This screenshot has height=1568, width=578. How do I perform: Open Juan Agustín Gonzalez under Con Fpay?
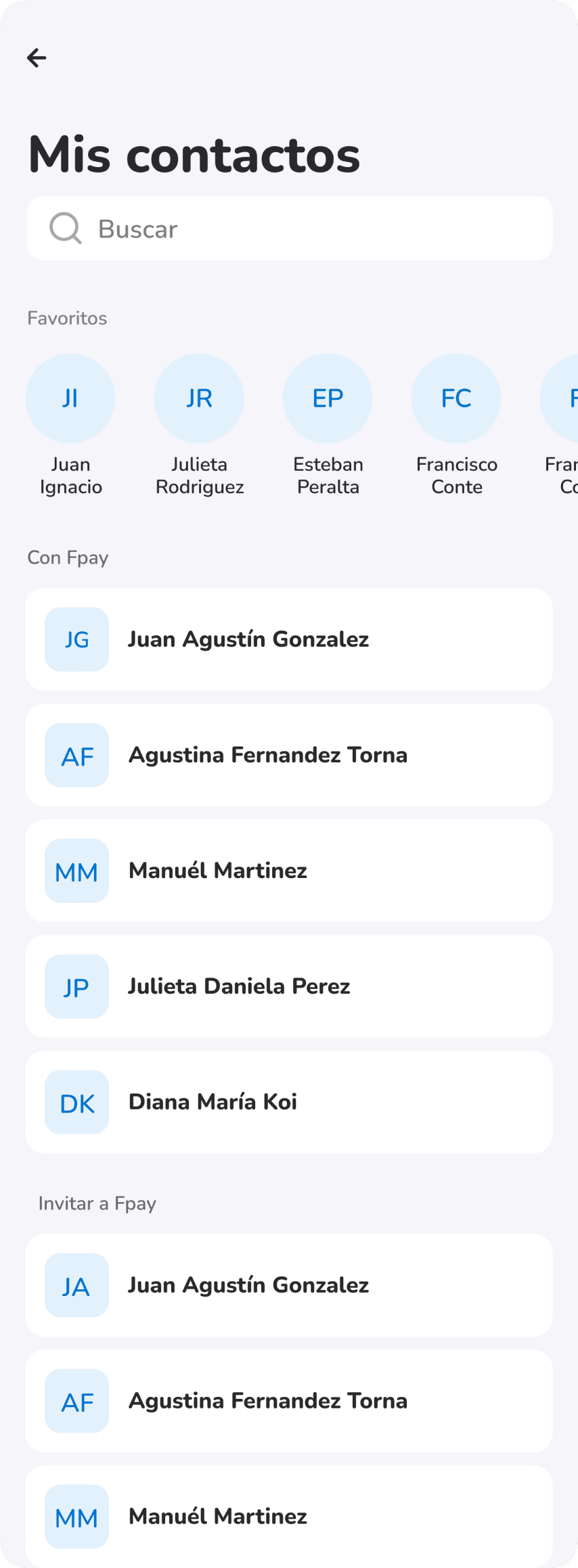click(289, 639)
